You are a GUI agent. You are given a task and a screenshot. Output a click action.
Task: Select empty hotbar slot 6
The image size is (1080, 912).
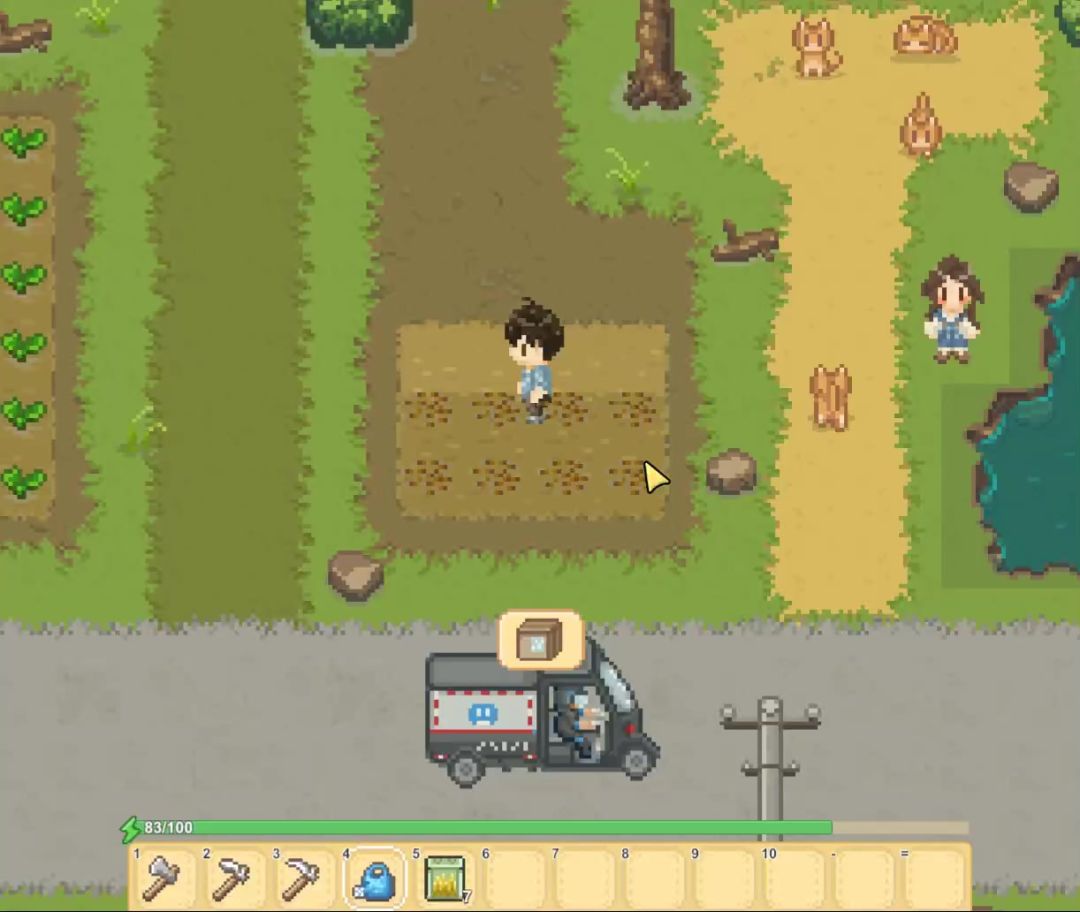[x=515, y=879]
